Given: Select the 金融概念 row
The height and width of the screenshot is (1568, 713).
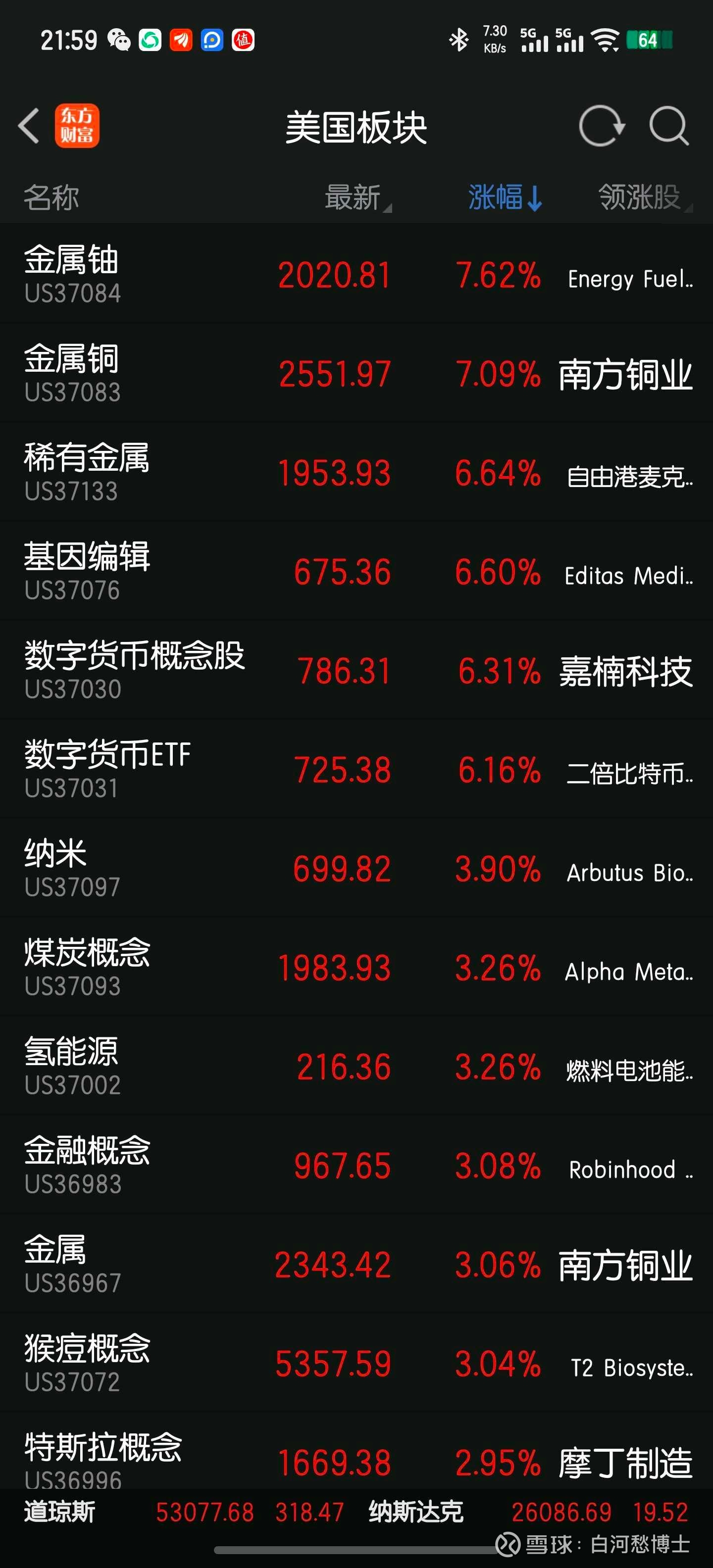Looking at the screenshot, I should pos(356,1165).
